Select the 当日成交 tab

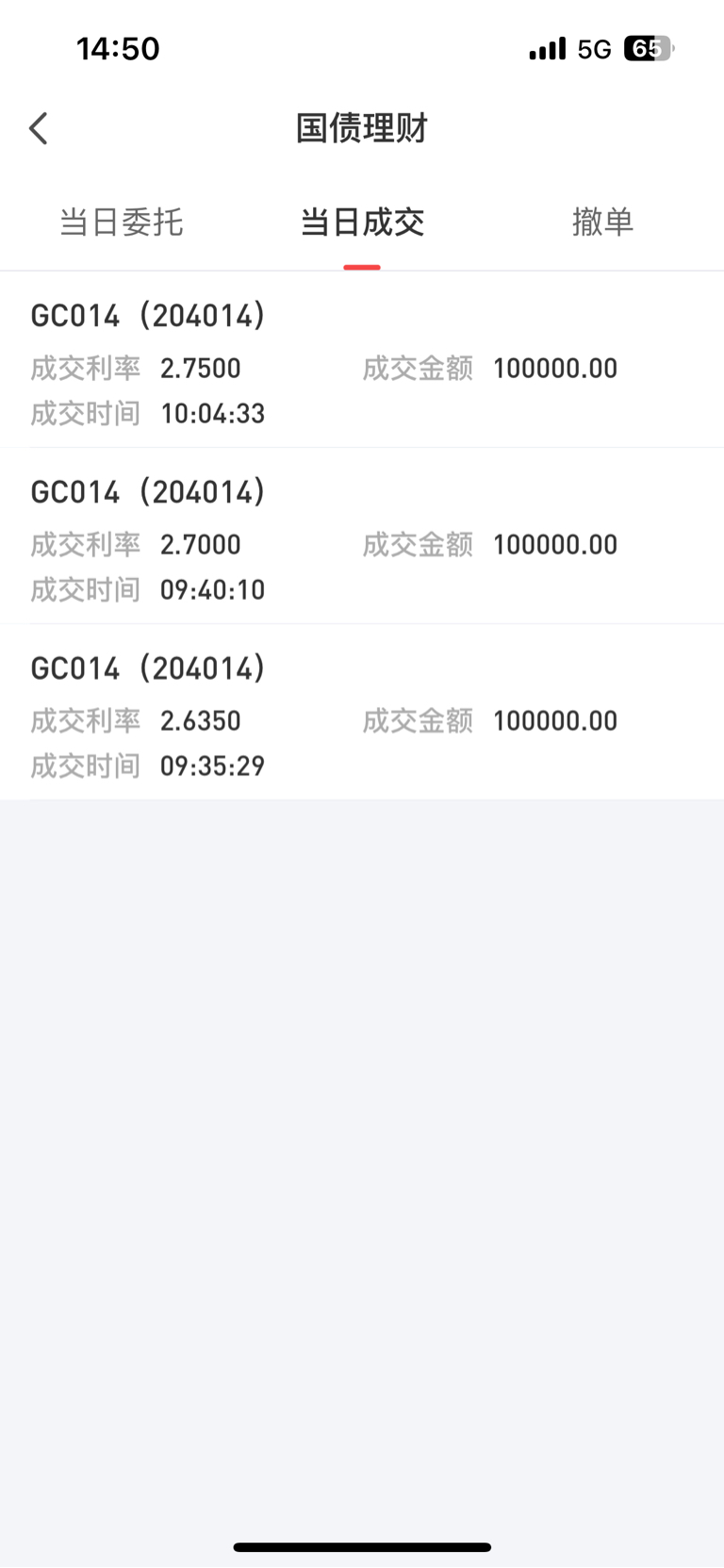click(x=362, y=223)
